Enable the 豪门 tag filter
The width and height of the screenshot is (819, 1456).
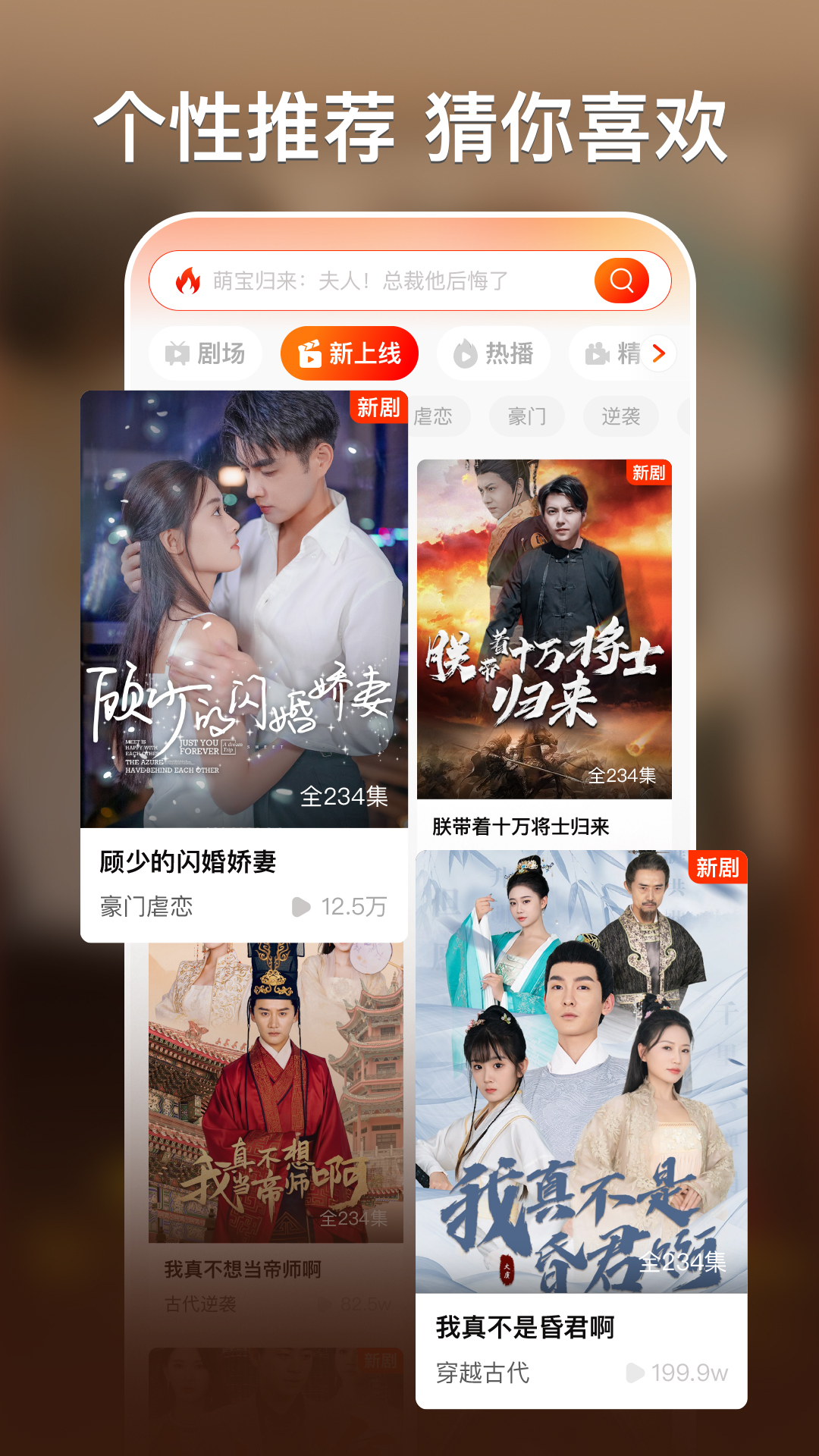pos(527,416)
